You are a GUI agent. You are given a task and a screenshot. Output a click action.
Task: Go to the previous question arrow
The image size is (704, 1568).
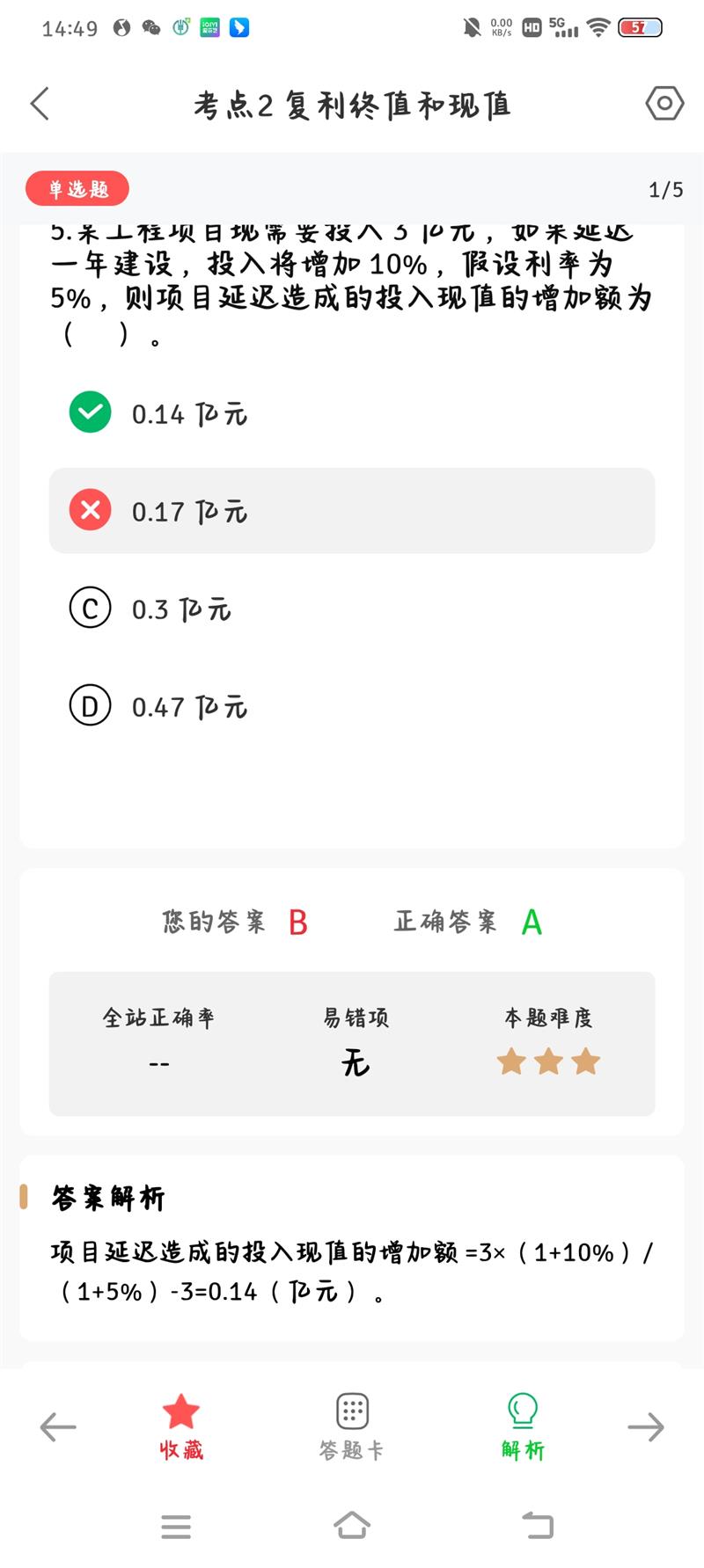(58, 1426)
